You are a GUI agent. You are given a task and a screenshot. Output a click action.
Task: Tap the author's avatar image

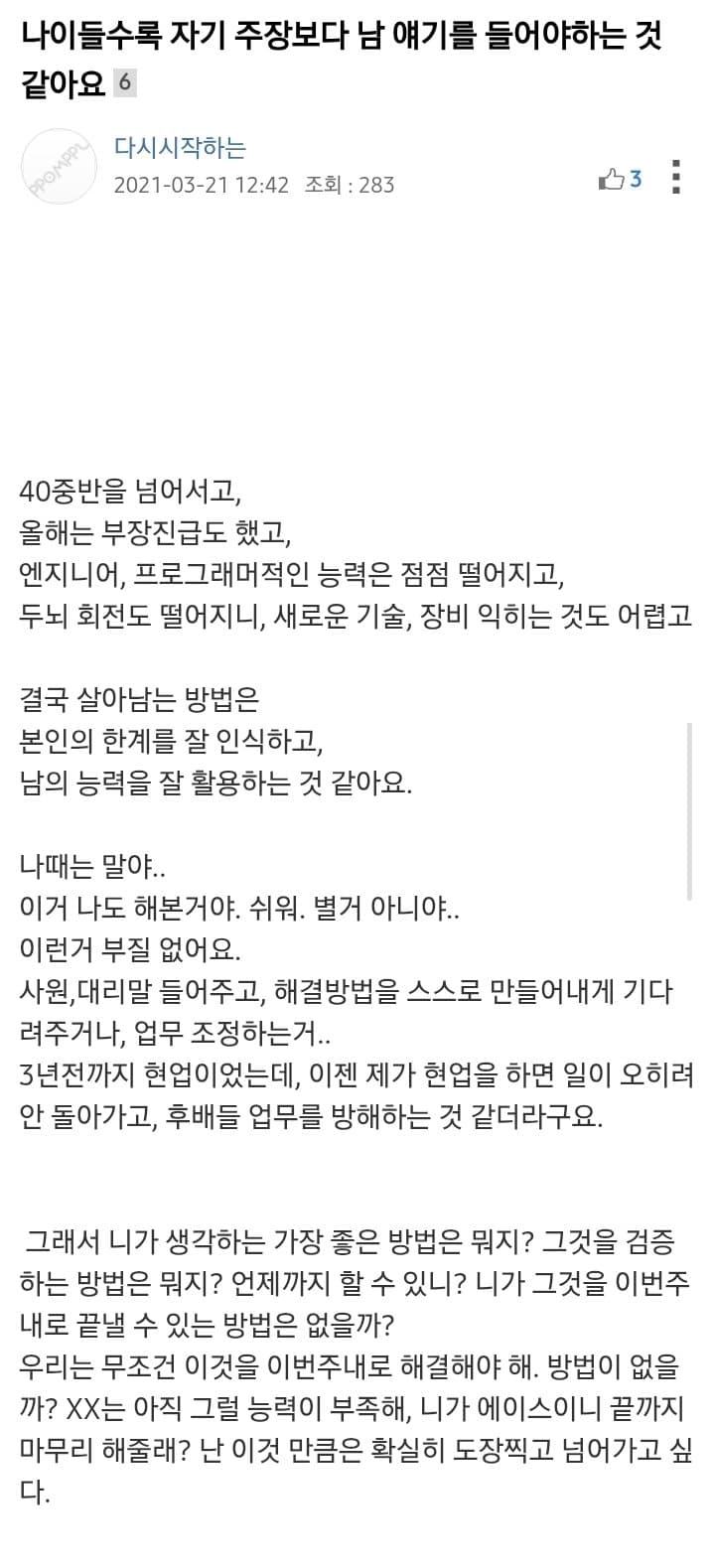tap(59, 166)
